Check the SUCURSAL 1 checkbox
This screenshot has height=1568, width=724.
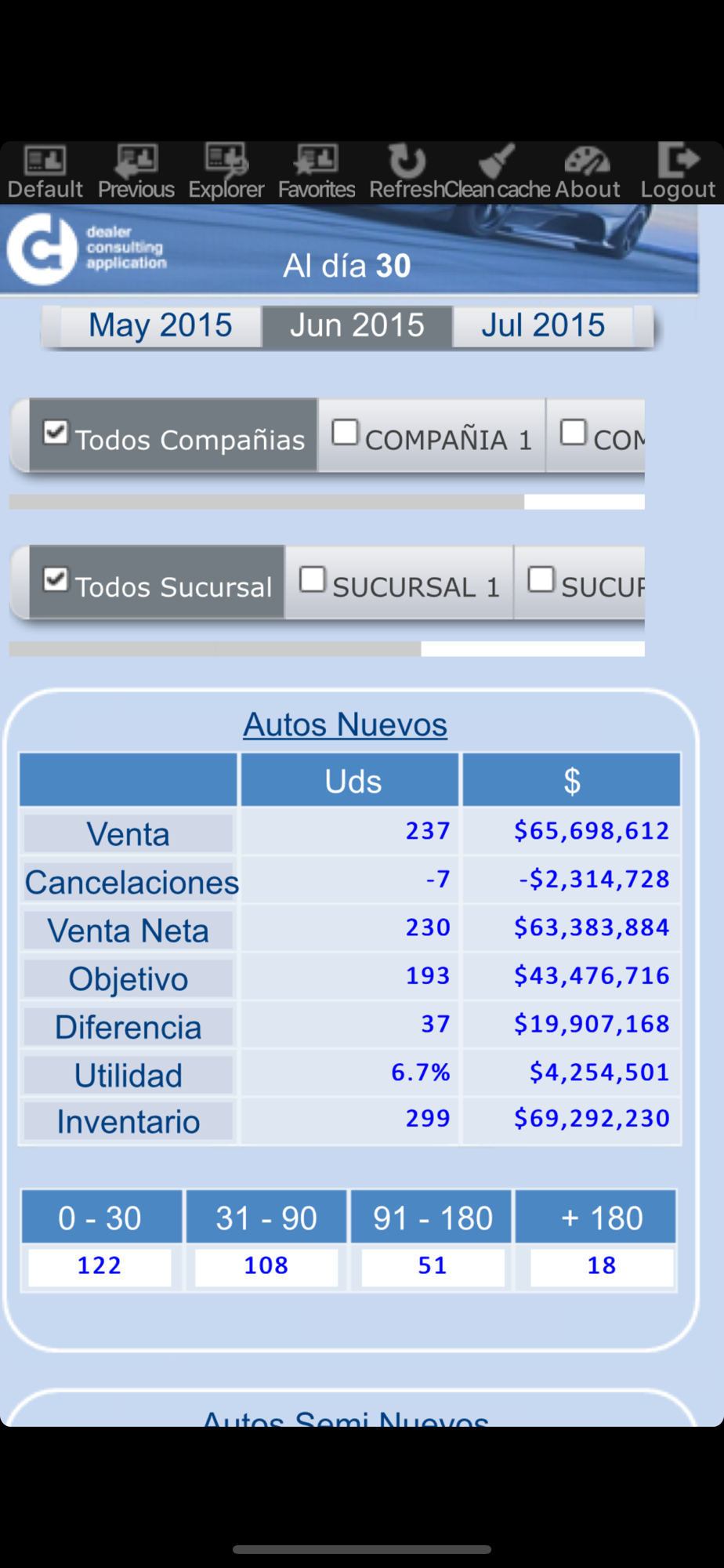click(312, 579)
